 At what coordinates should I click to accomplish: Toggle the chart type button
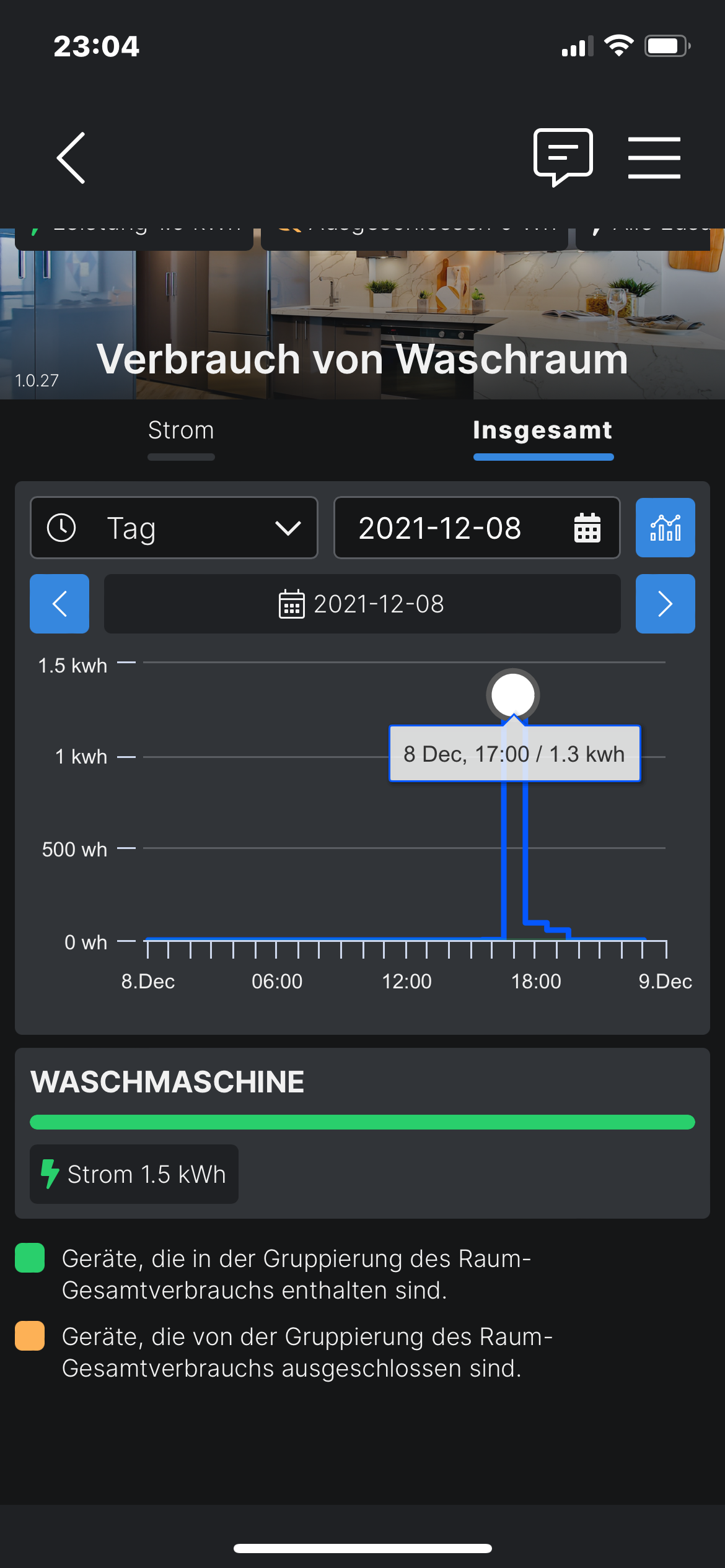[665, 528]
